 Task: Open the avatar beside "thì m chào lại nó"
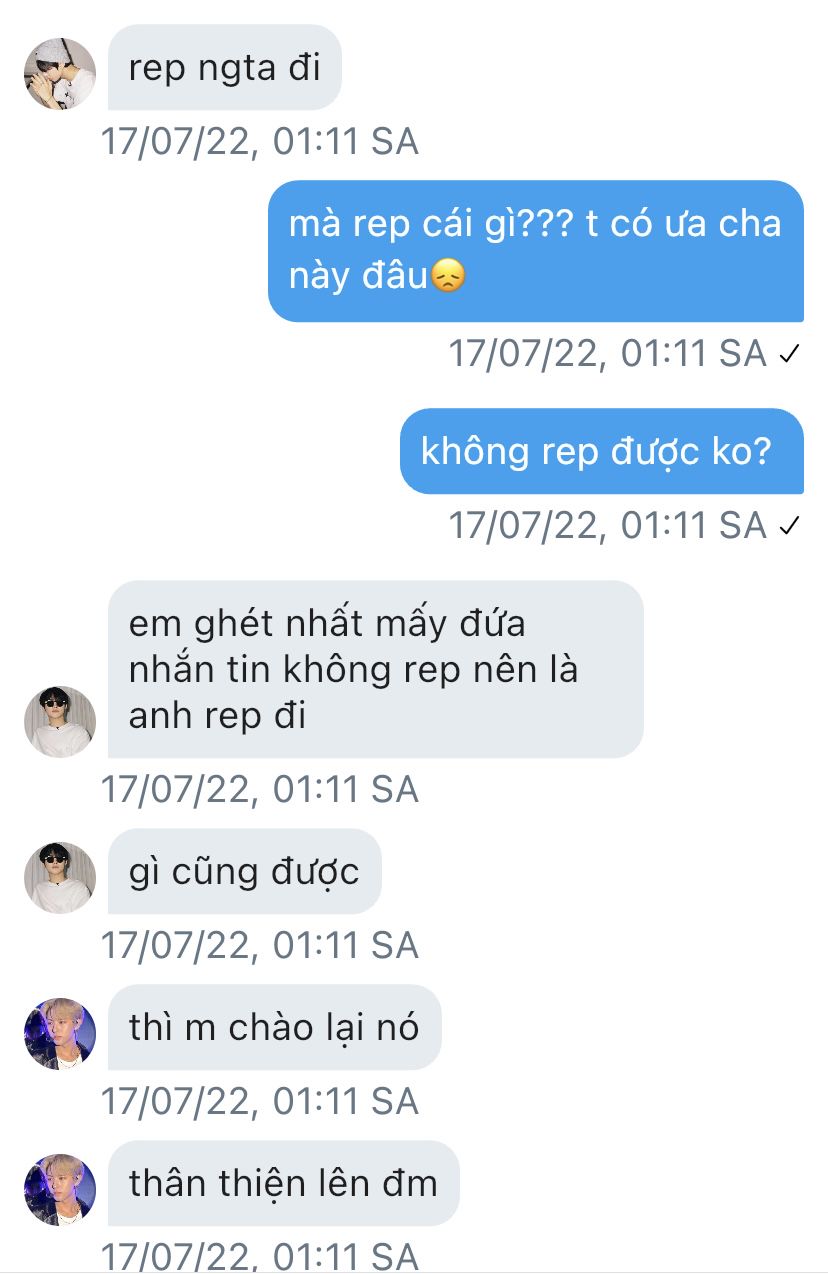click(x=60, y=1034)
